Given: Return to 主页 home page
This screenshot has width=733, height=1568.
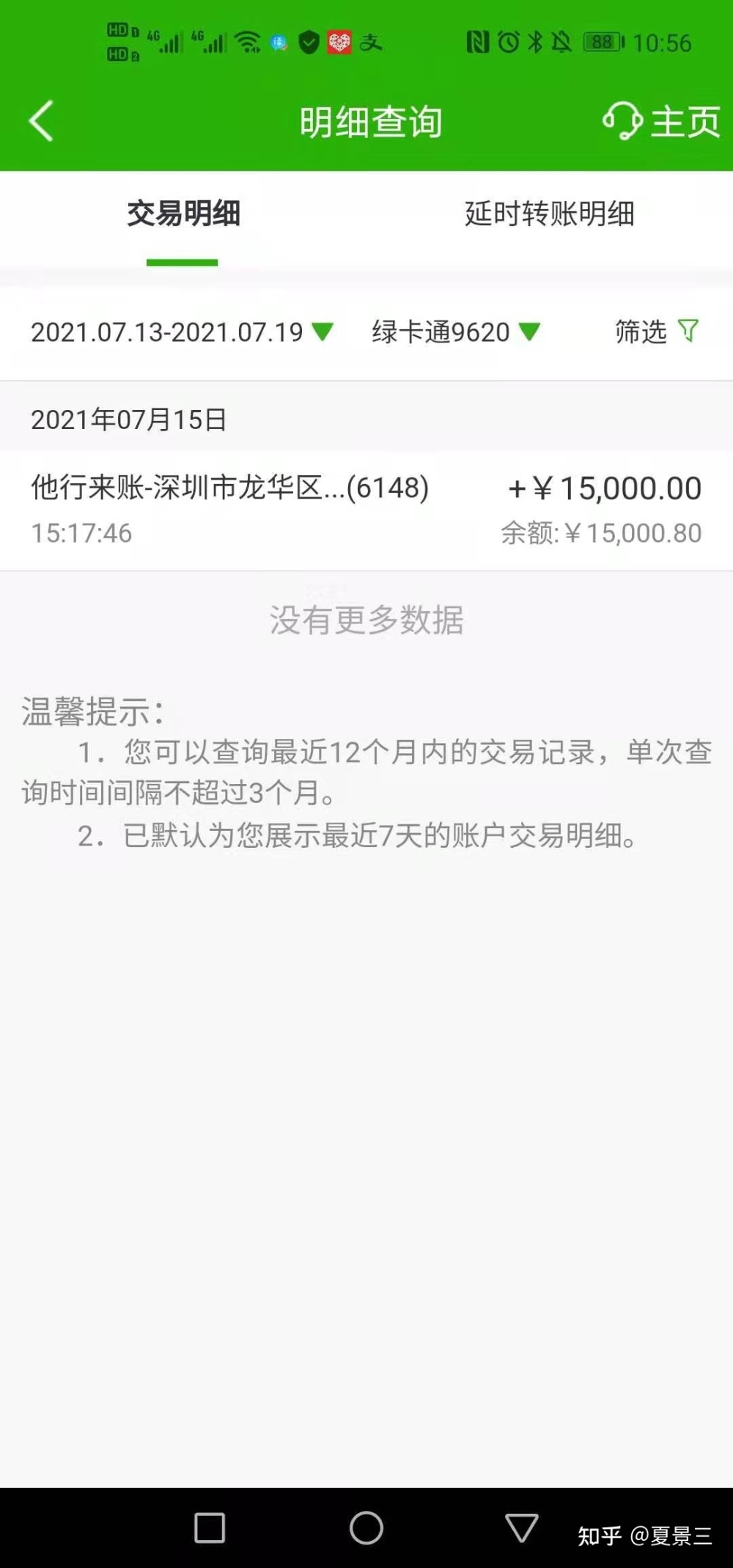Looking at the screenshot, I should click(685, 122).
